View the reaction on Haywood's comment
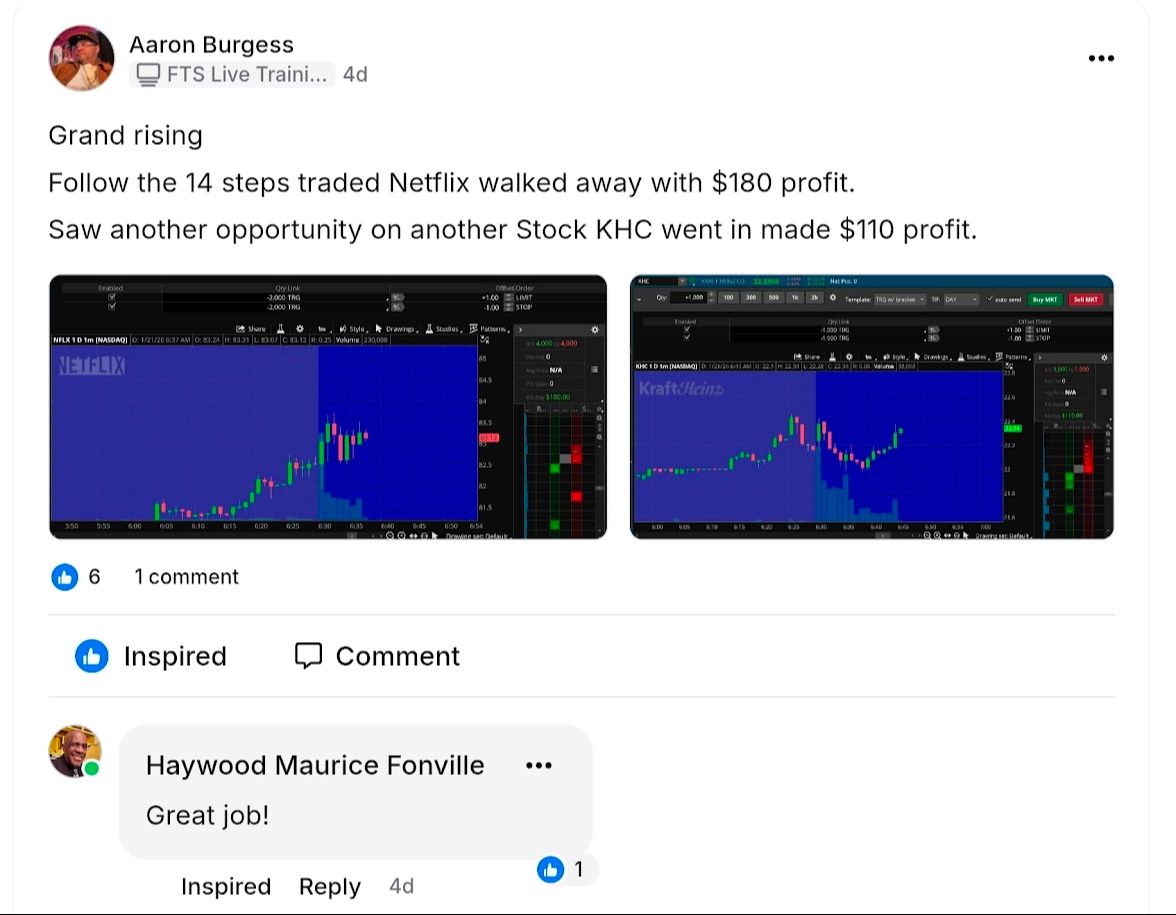Image resolution: width=1176 pixels, height=915 pixels. pyautogui.click(x=563, y=870)
